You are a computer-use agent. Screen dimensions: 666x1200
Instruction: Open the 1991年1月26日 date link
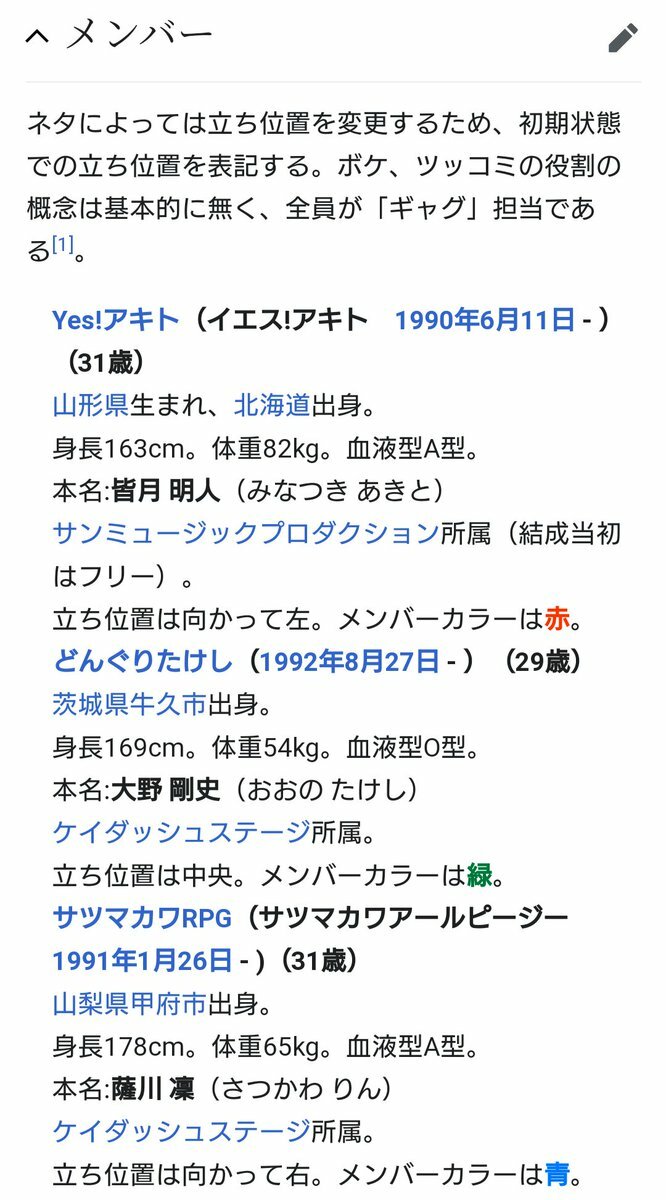coord(142,960)
